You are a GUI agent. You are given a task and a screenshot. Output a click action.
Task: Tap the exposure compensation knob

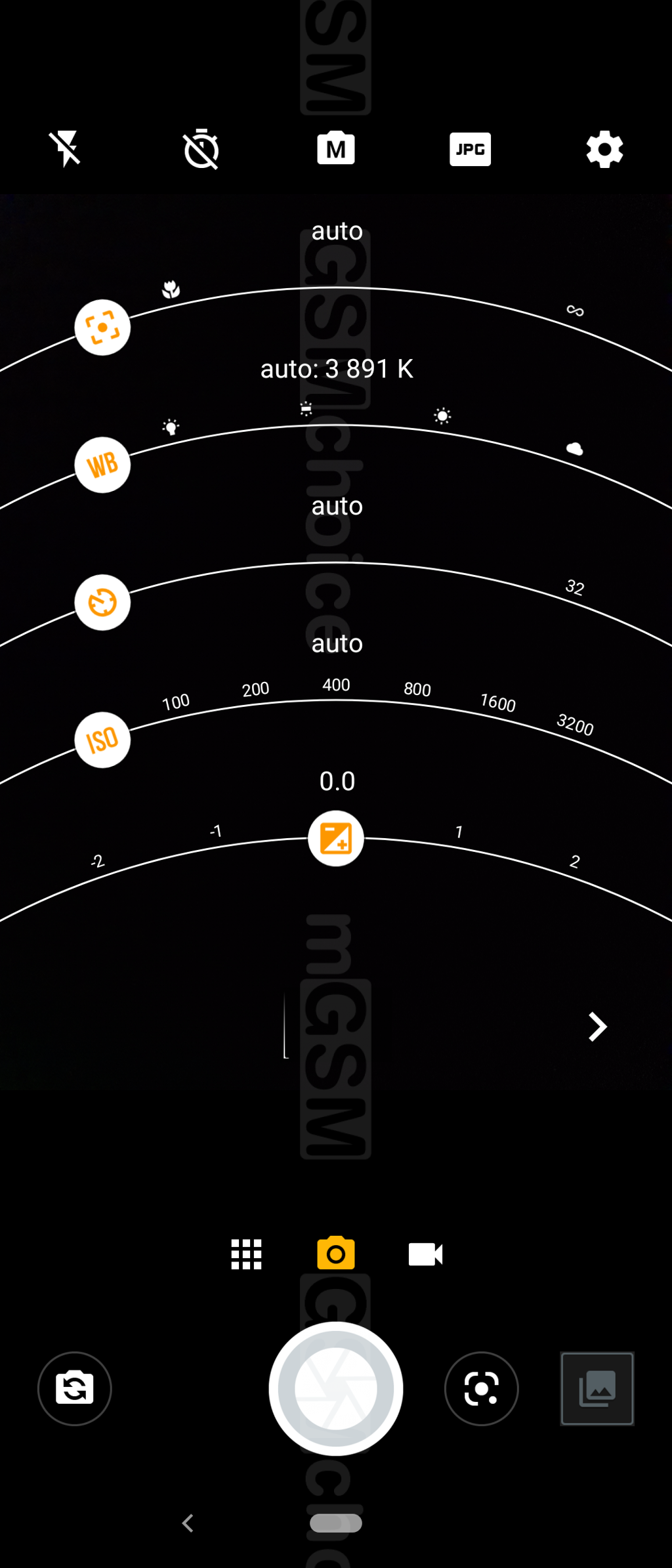[x=336, y=838]
